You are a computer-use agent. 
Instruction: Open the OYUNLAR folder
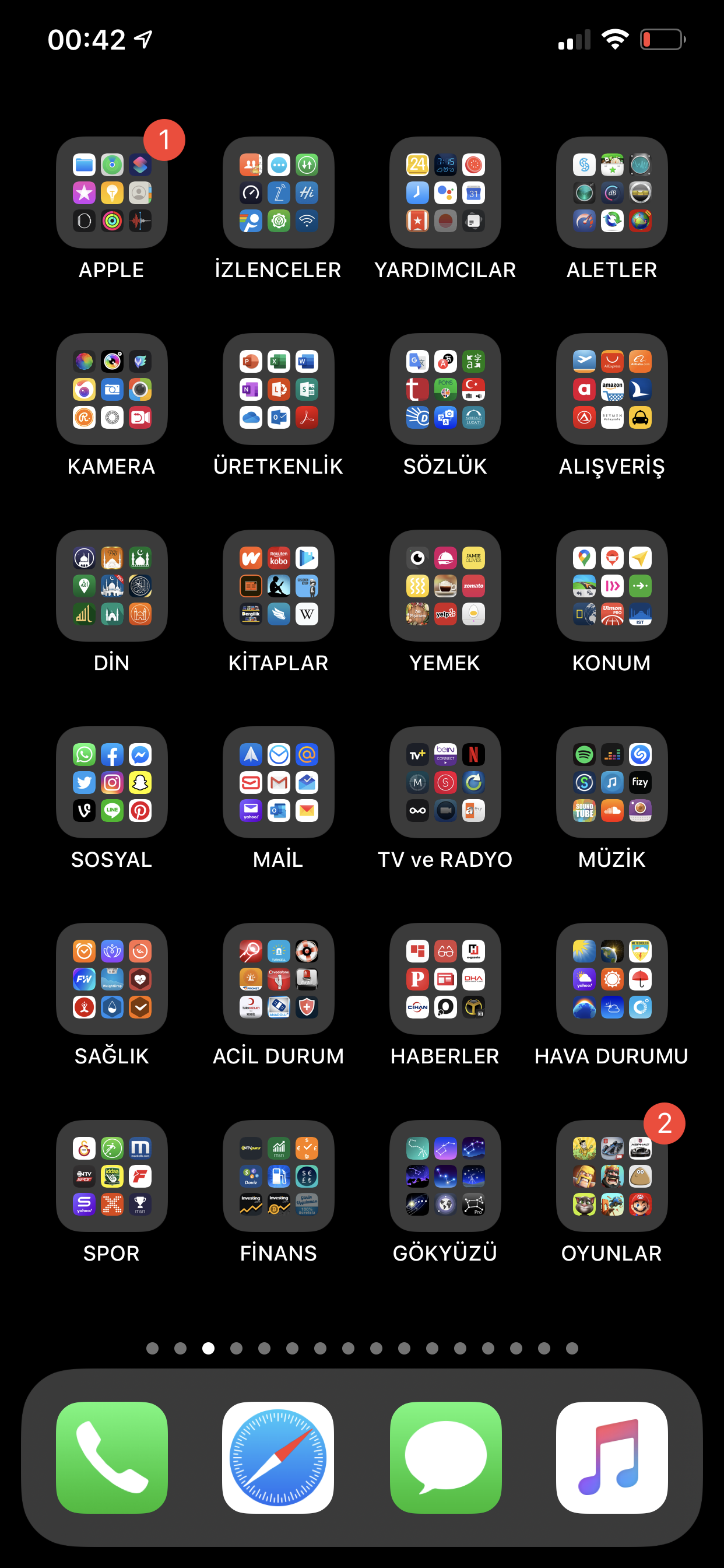coord(611,1176)
